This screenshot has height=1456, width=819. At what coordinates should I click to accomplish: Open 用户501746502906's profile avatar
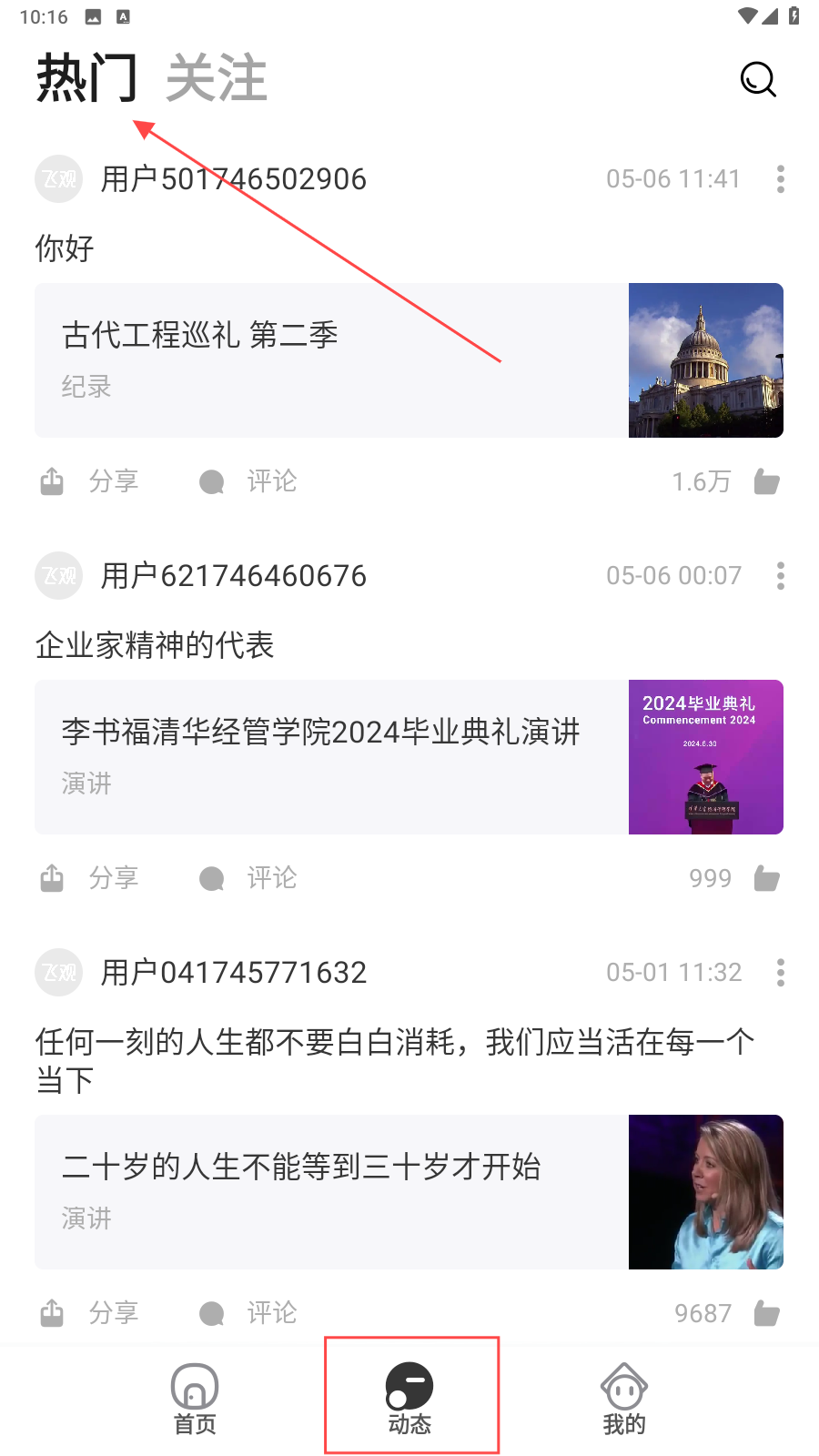pos(59,179)
